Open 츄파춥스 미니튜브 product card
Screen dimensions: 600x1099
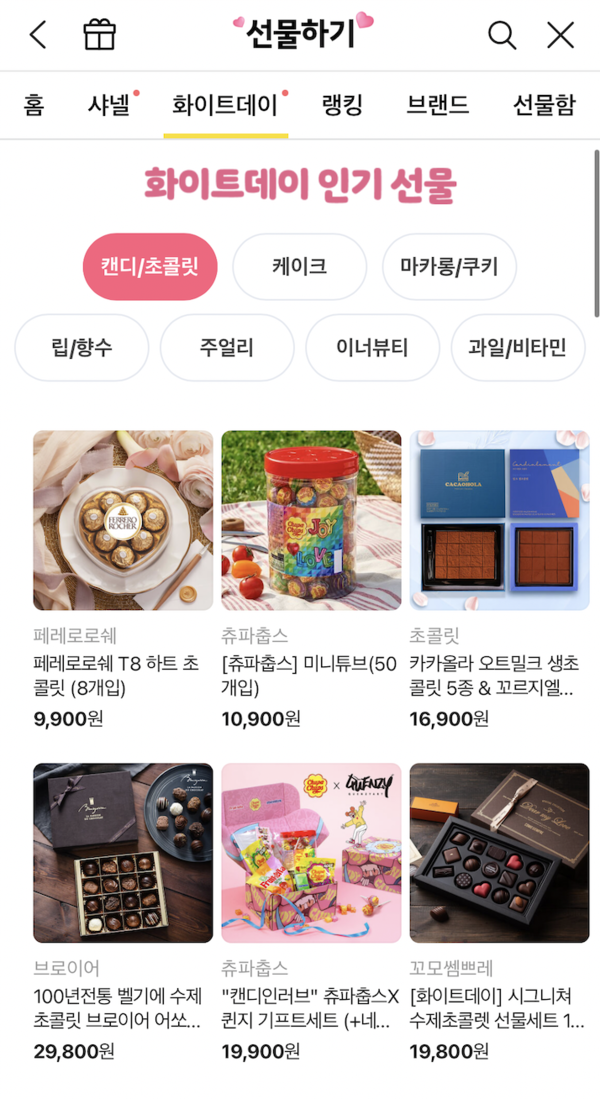311,521
